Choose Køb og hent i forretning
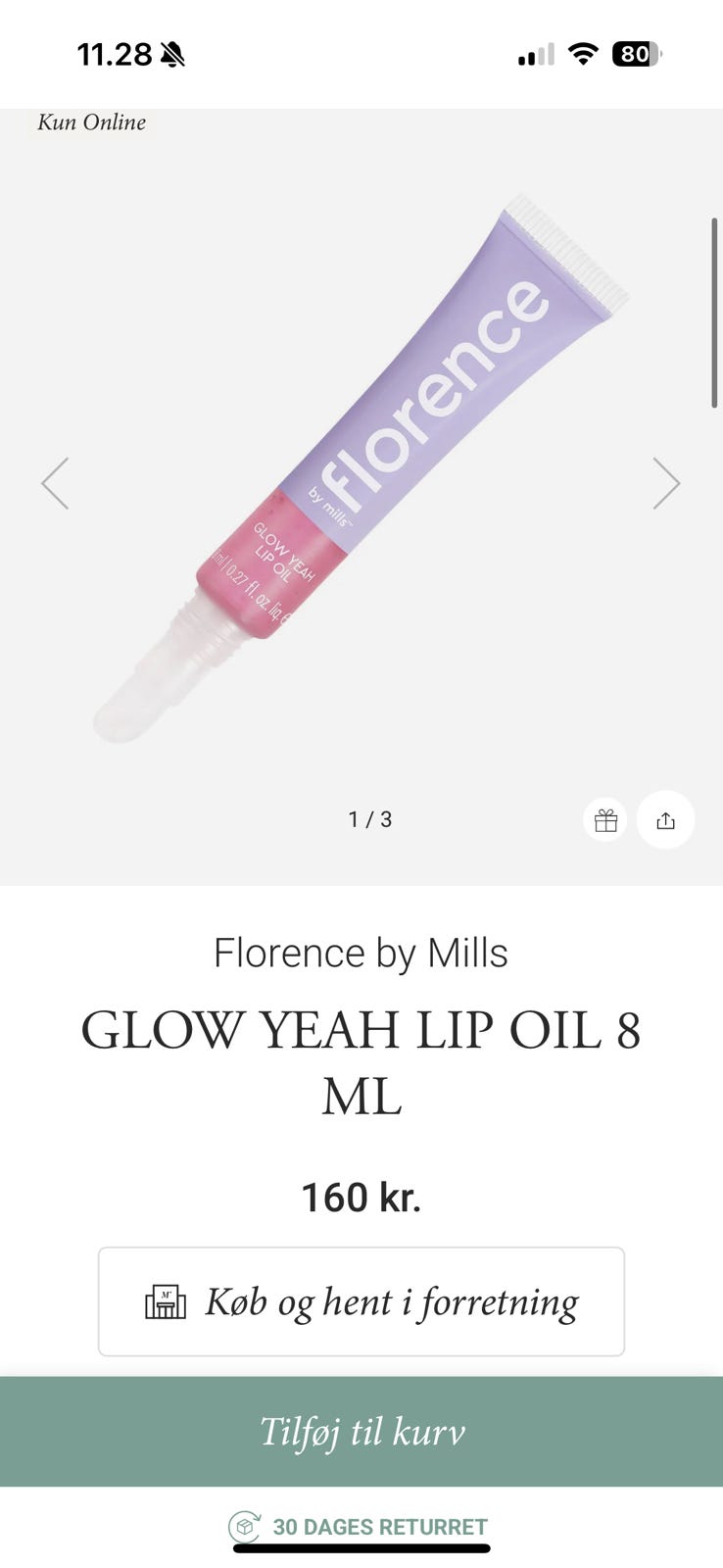723x1568 pixels. (361, 1301)
